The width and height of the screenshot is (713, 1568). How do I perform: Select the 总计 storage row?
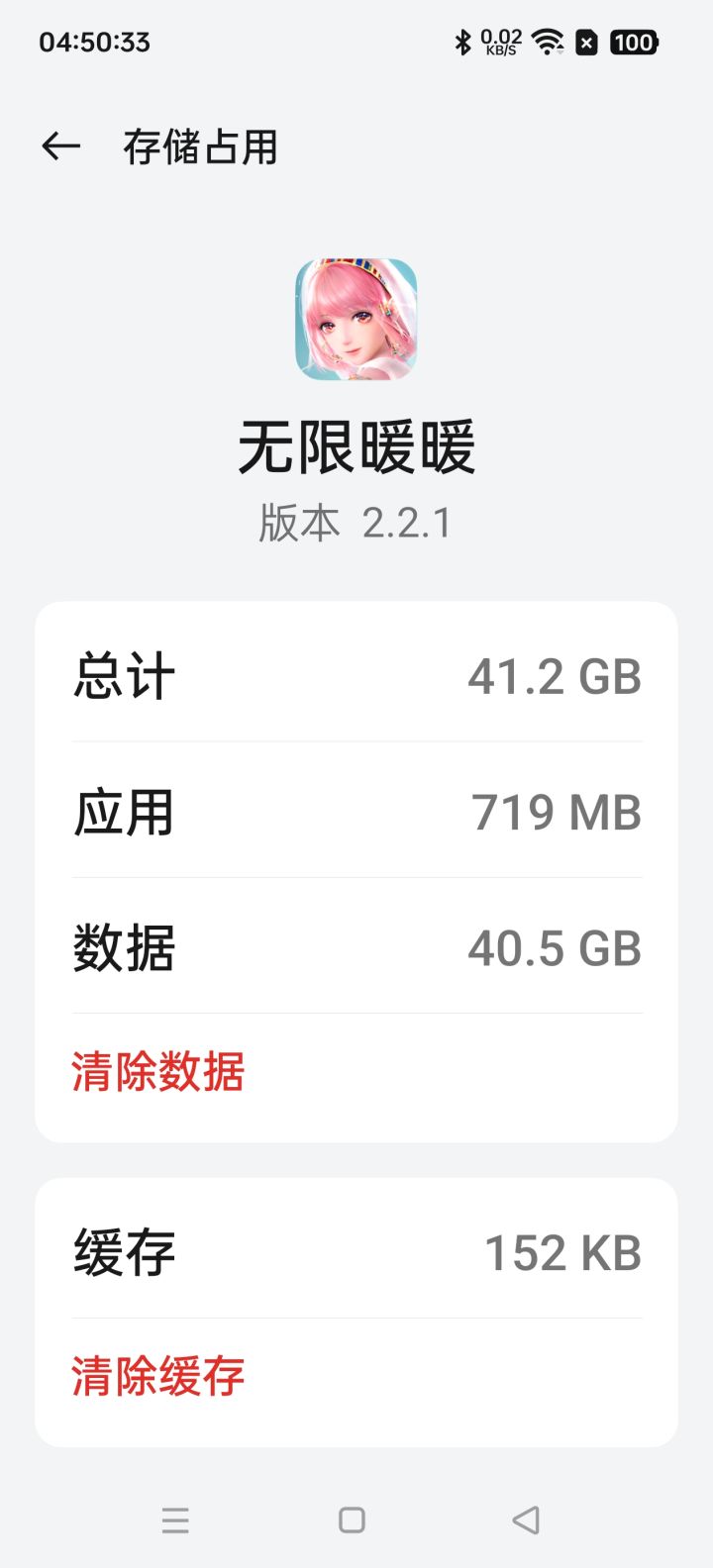[x=355, y=673]
